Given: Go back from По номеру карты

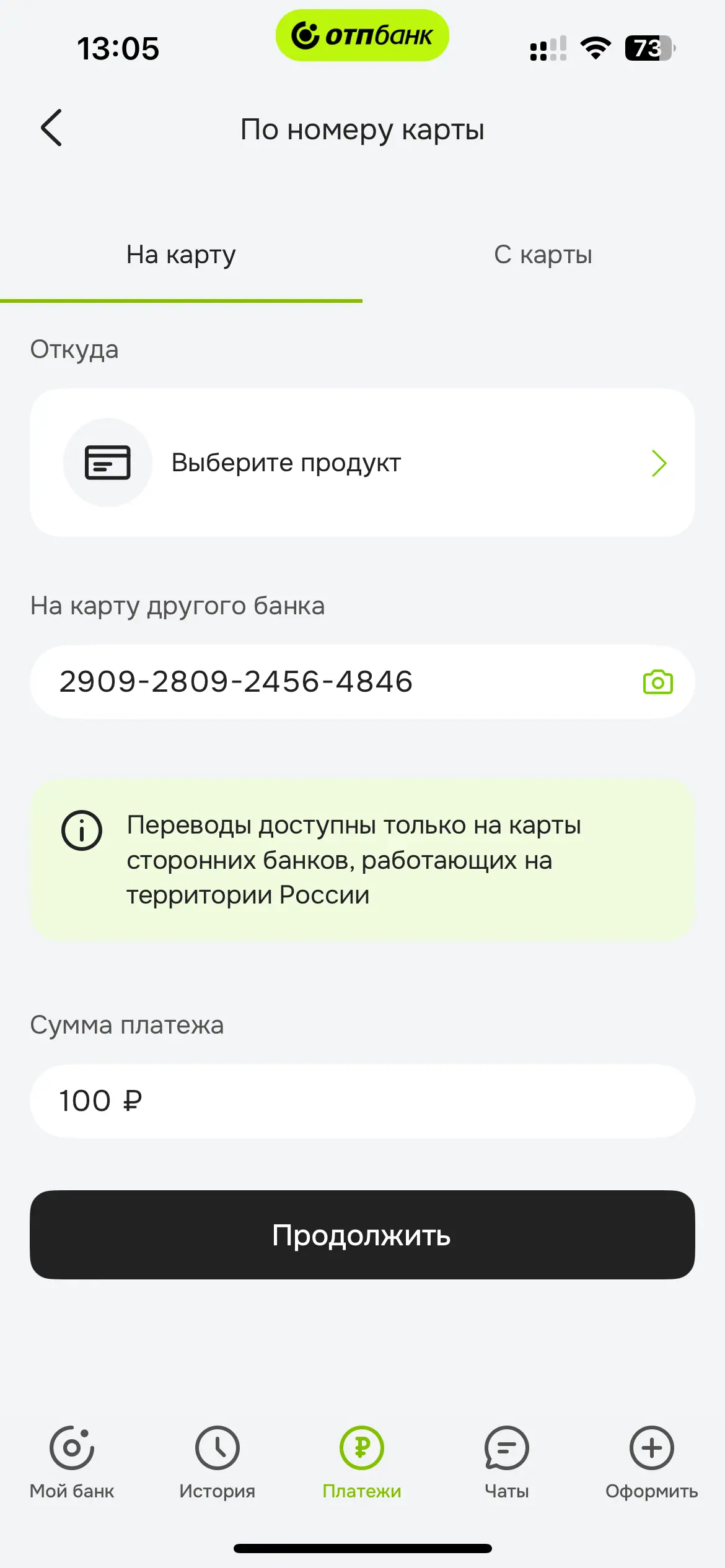Looking at the screenshot, I should point(51,128).
